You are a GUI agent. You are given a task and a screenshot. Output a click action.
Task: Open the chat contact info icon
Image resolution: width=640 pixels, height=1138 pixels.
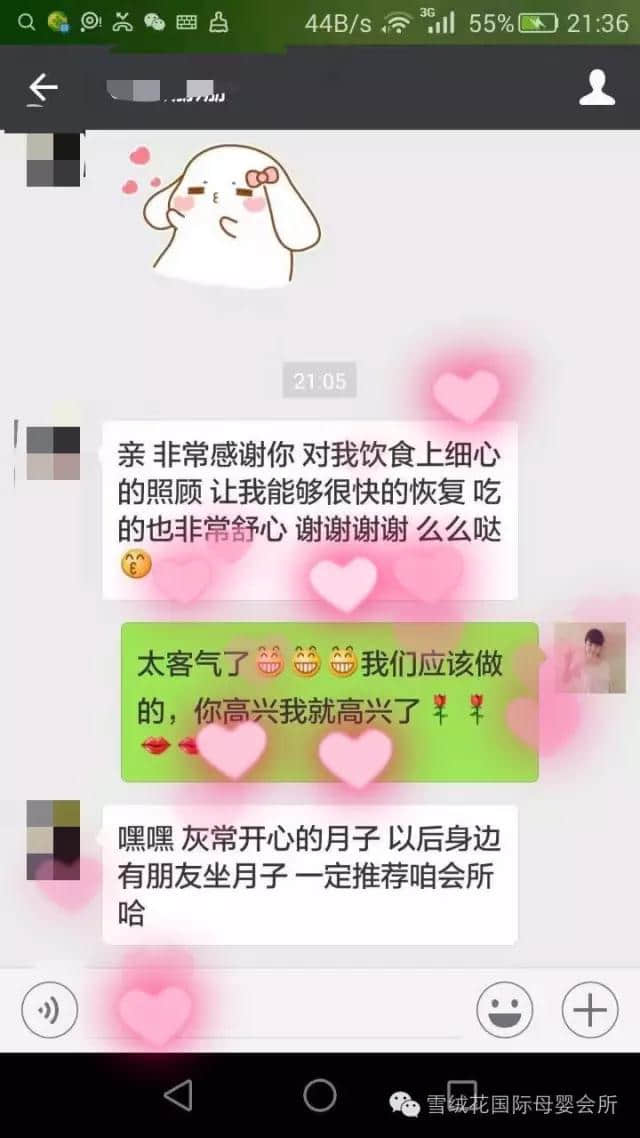597,88
